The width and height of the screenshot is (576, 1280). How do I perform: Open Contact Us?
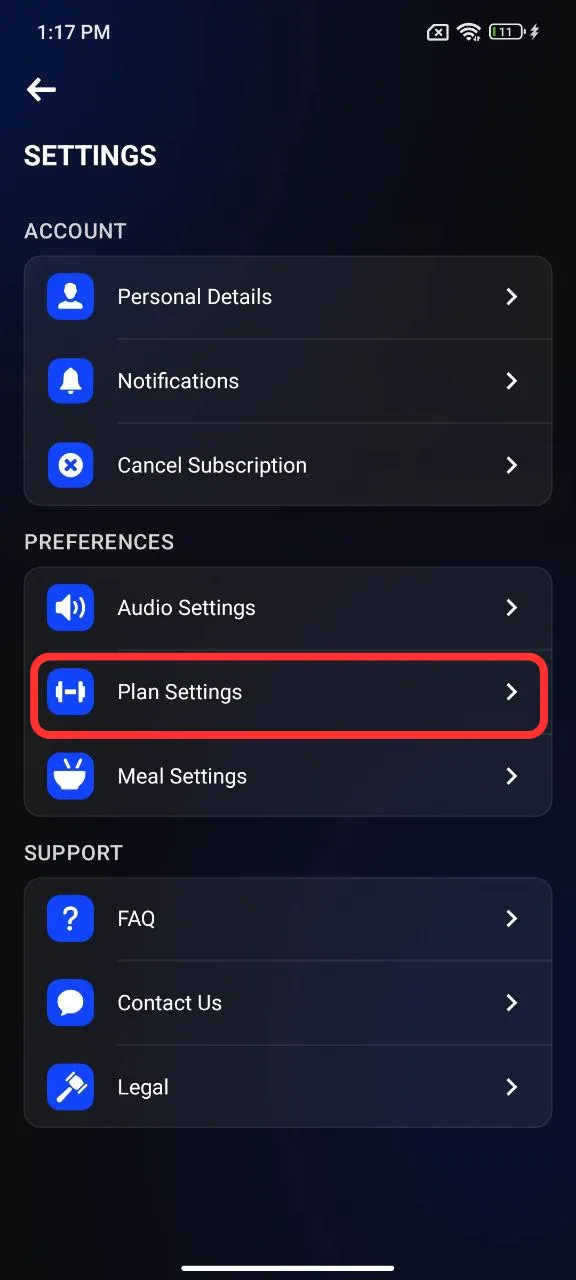coord(288,1003)
